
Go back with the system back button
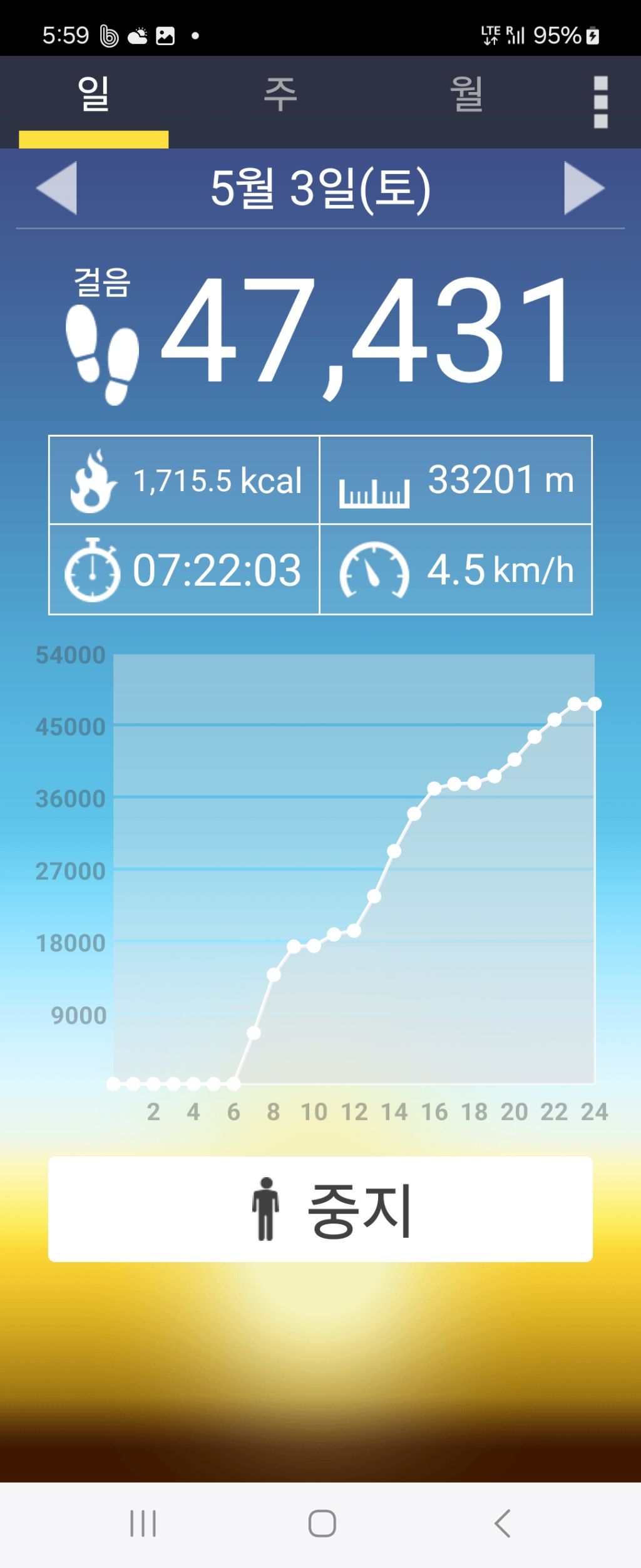coord(502,1523)
